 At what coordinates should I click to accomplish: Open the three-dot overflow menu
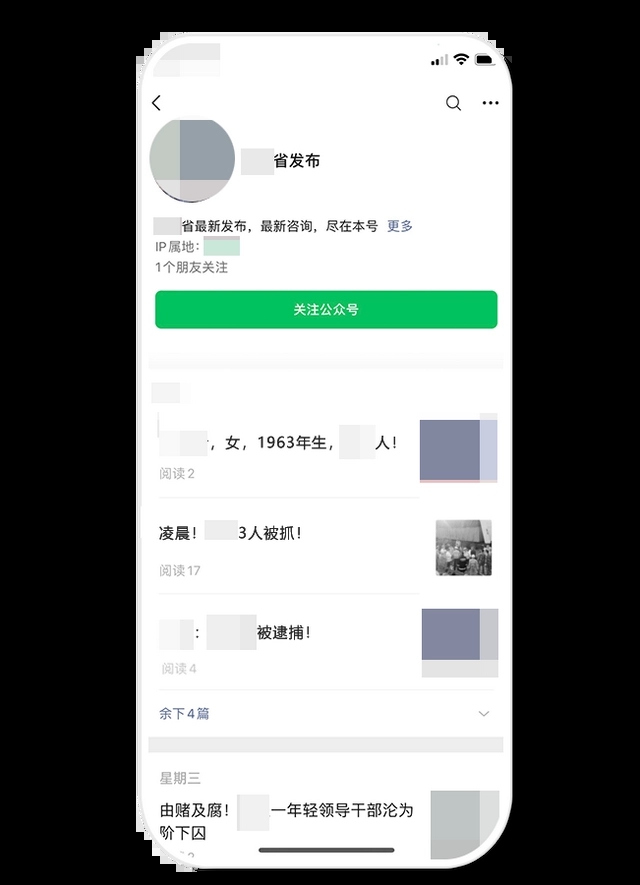pos(490,103)
